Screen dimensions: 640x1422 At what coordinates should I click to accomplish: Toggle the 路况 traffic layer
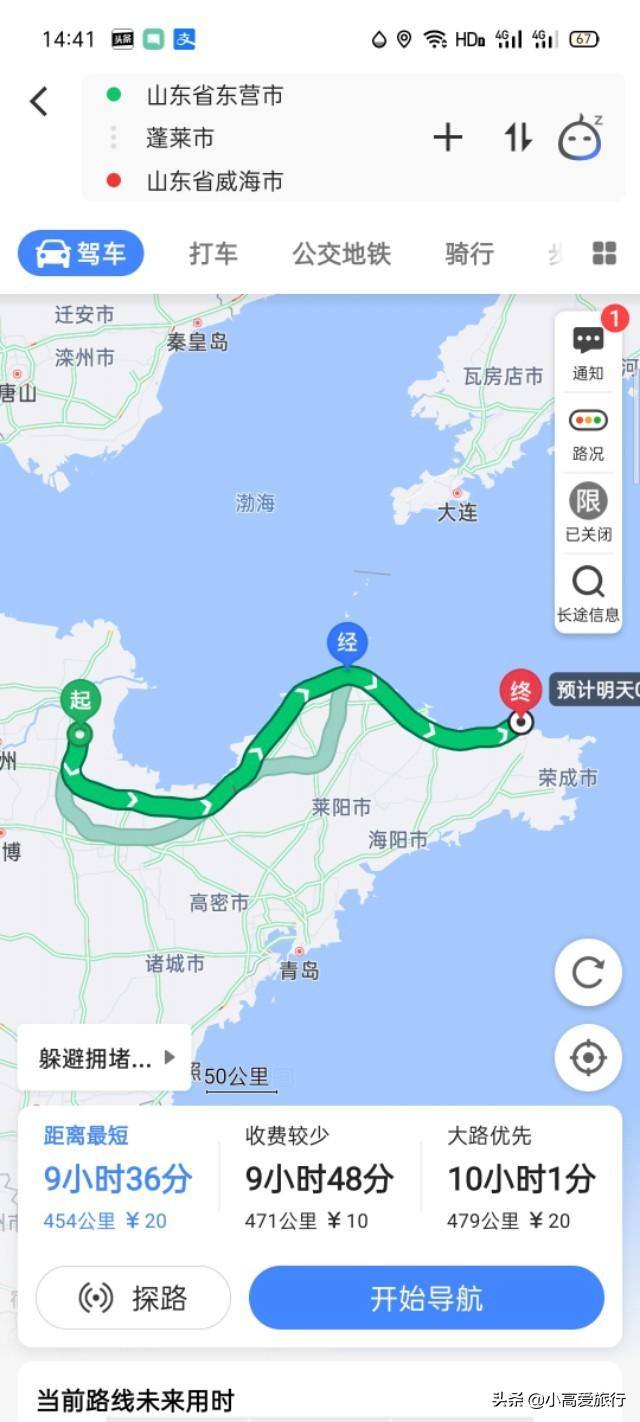[588, 434]
